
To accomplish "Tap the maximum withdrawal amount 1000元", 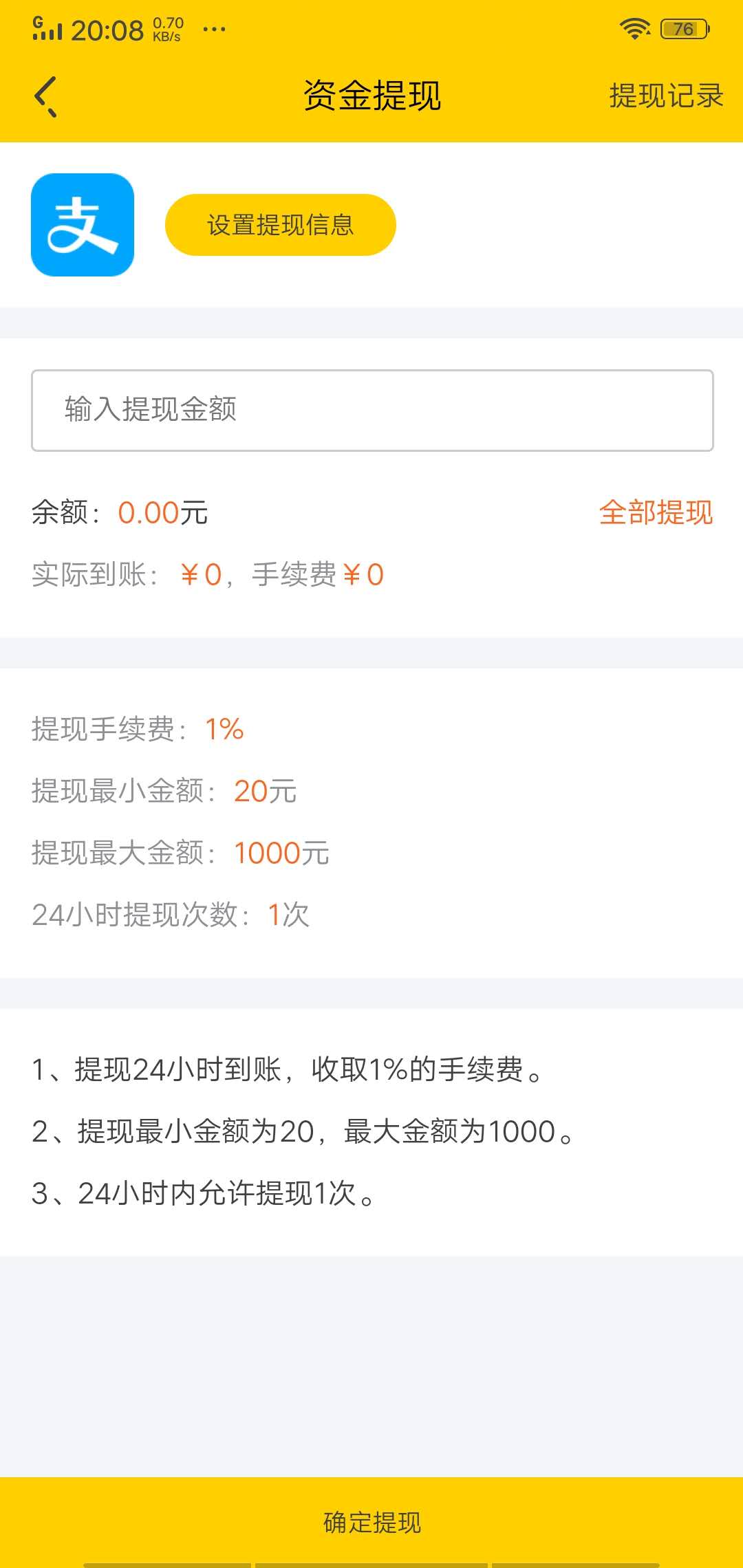I will point(281,853).
